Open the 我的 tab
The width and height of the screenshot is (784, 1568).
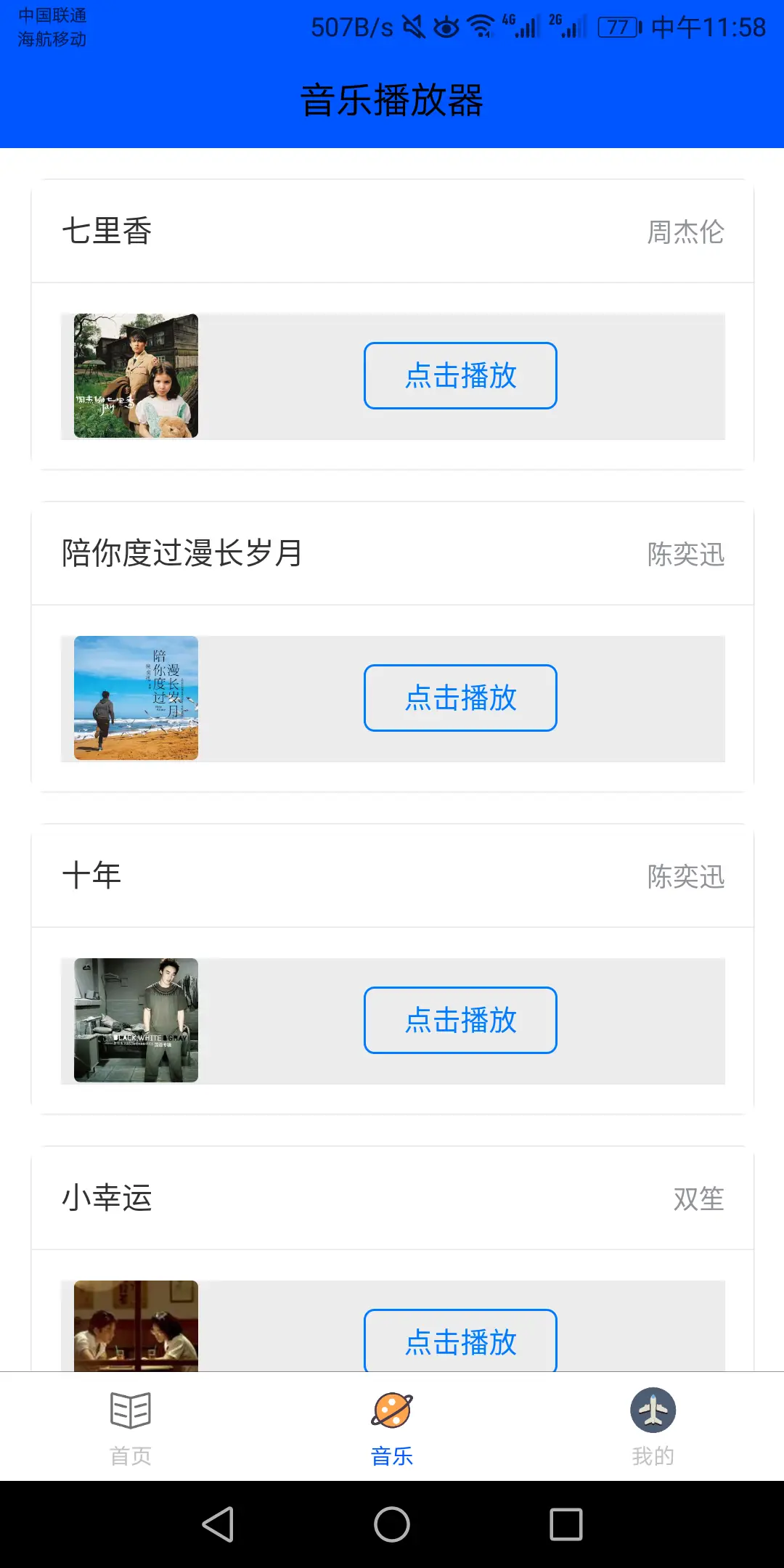tap(653, 1427)
